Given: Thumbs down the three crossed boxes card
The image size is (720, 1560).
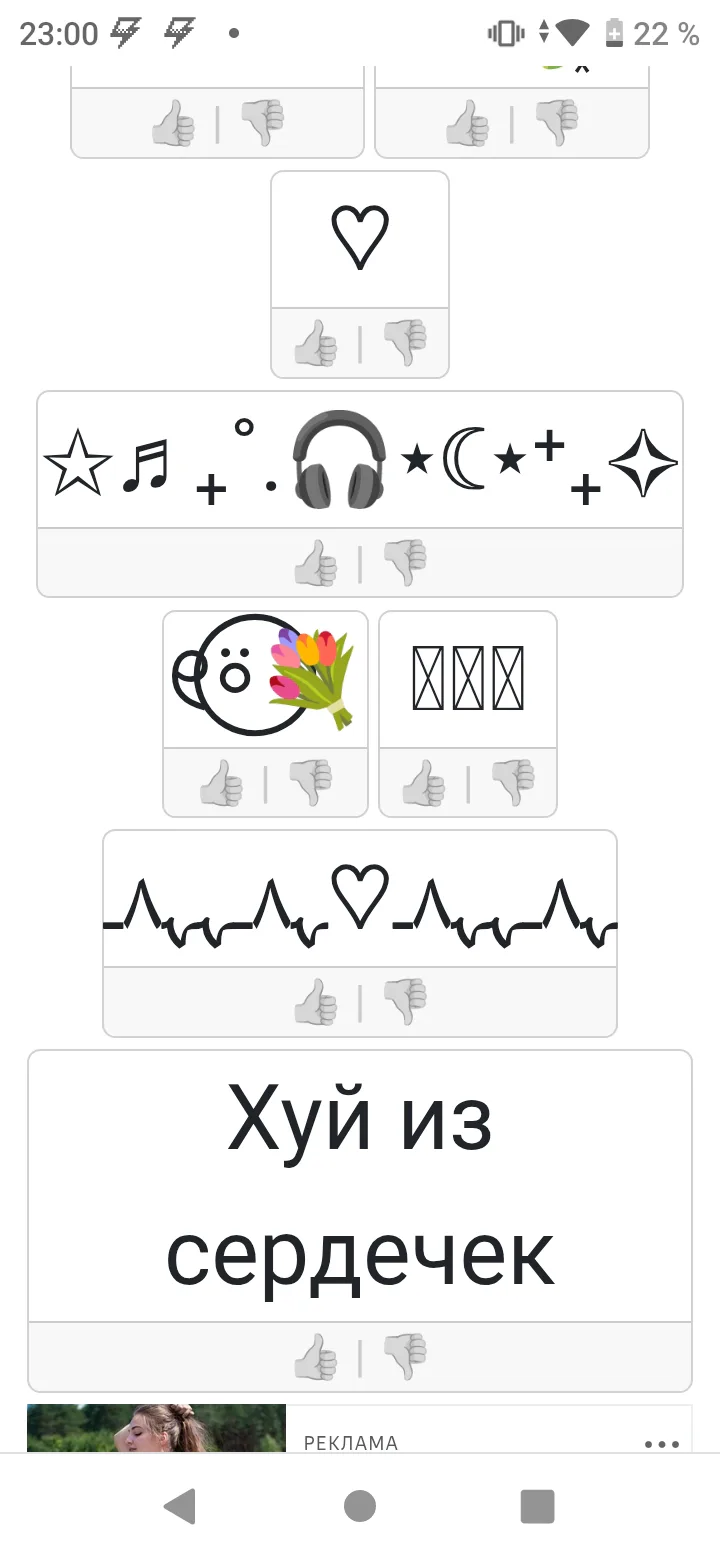Looking at the screenshot, I should (x=512, y=783).
